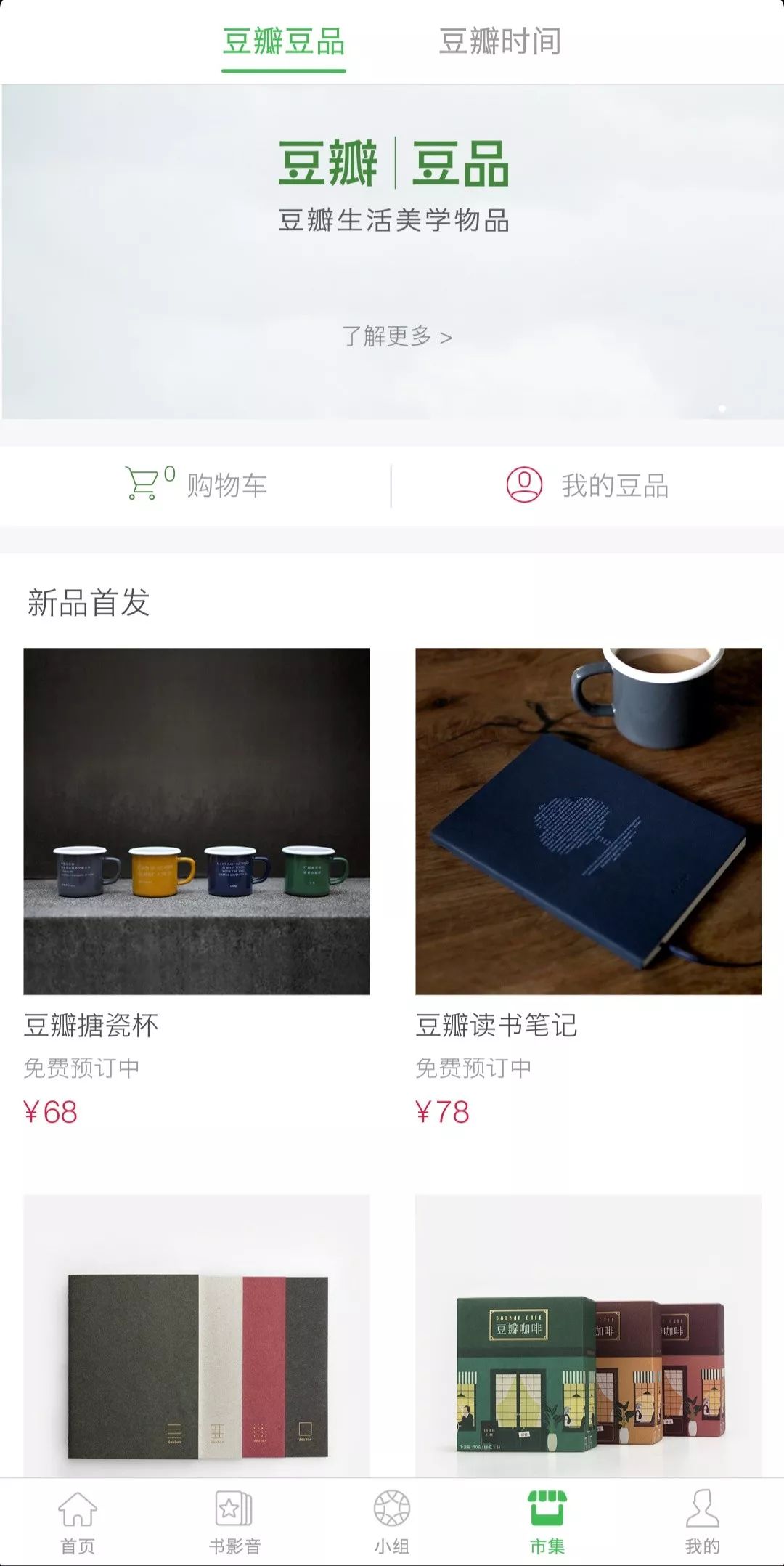The image size is (784, 1566).
Task: Tap 了解更多 on the banner
Action: point(396,336)
